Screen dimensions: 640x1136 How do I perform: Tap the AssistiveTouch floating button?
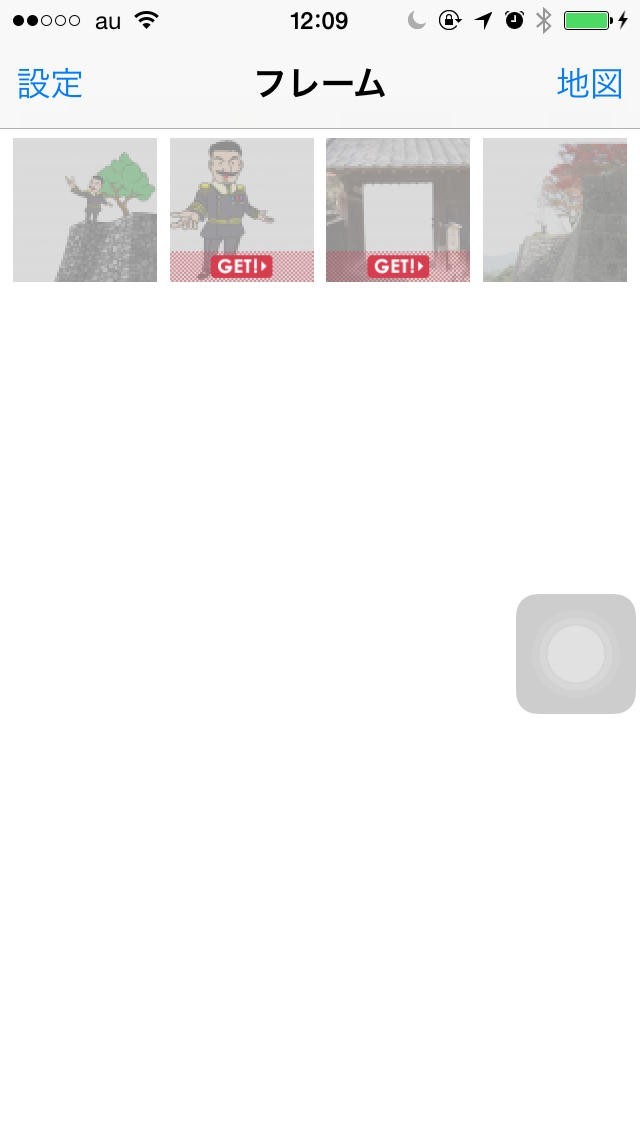576,654
